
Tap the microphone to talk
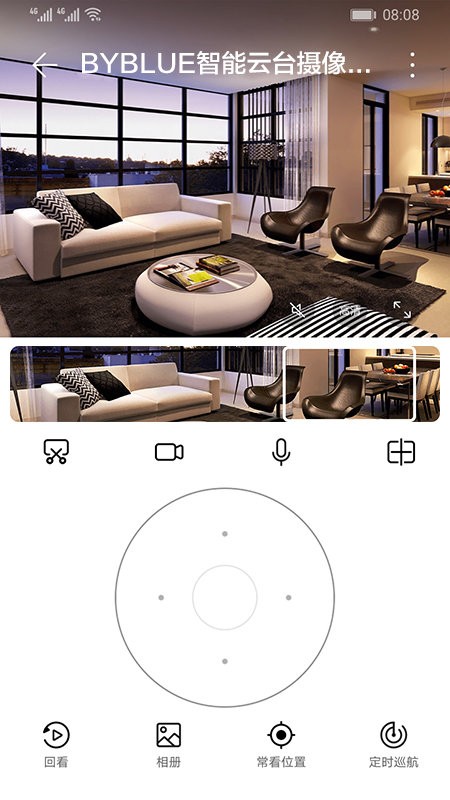click(281, 452)
